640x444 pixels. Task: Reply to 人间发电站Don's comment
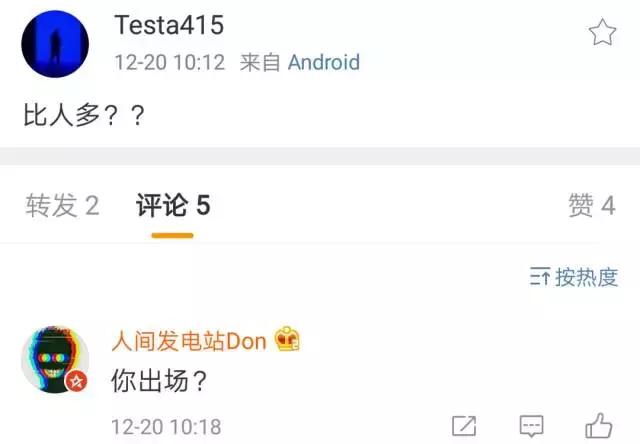[x=532, y=426]
